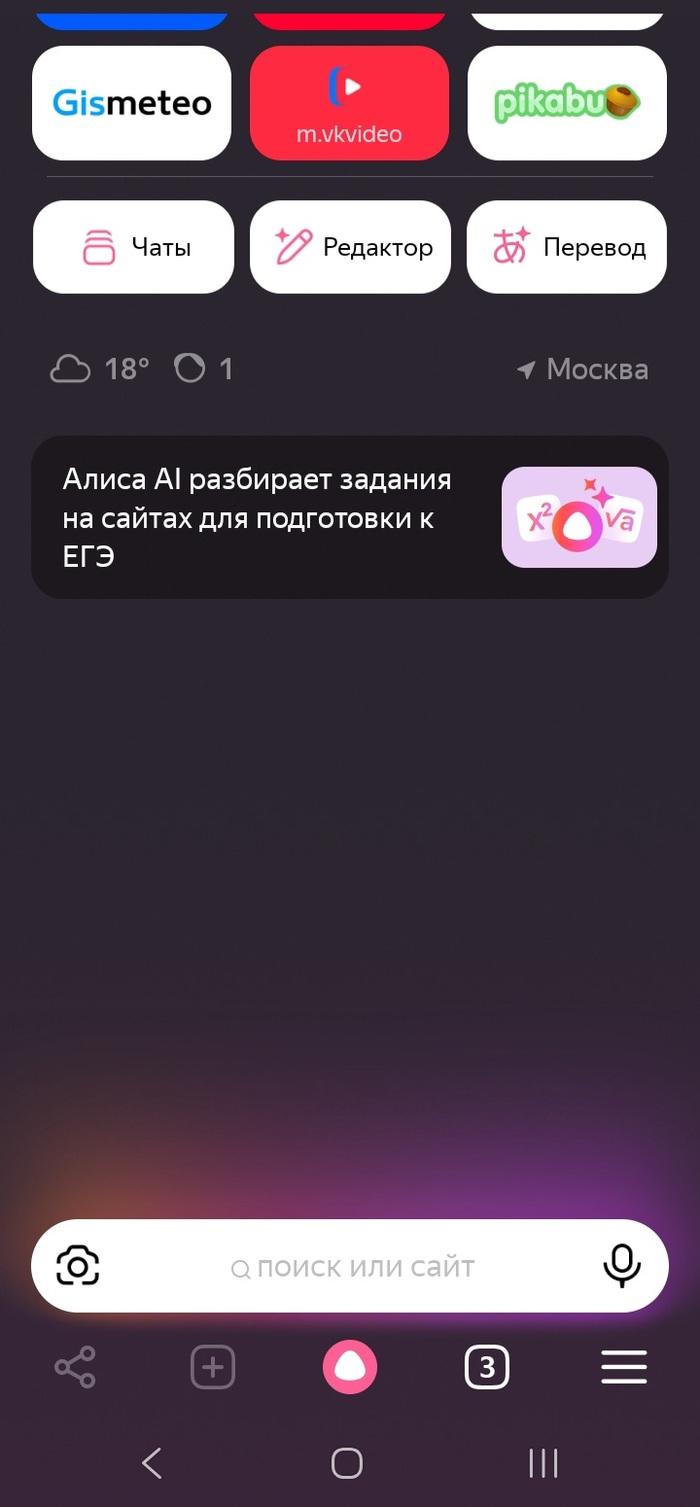This screenshot has height=1507, width=700.
Task: Focus the 'поиск или сайт' field
Action: 352,1267
